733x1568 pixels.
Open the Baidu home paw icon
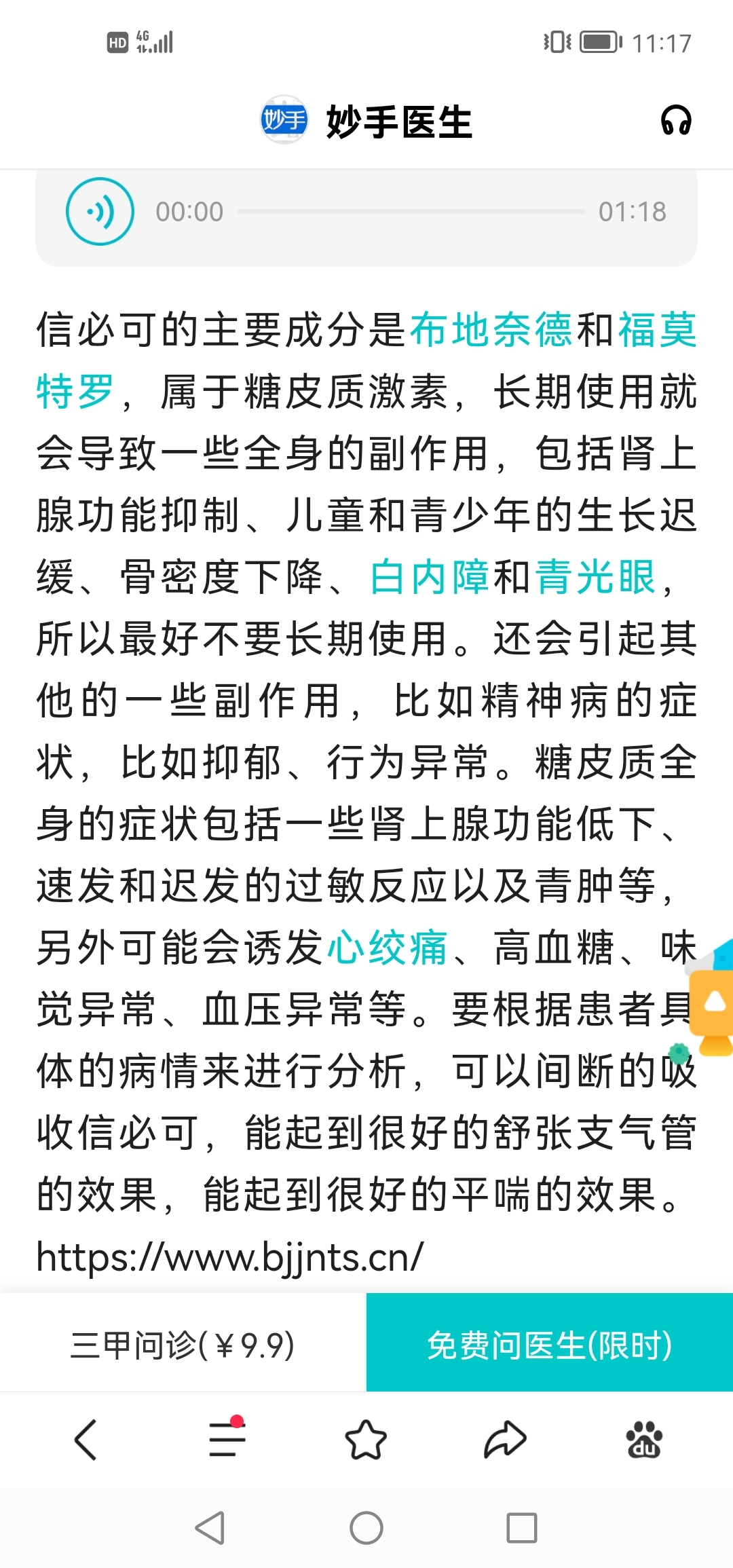644,1439
